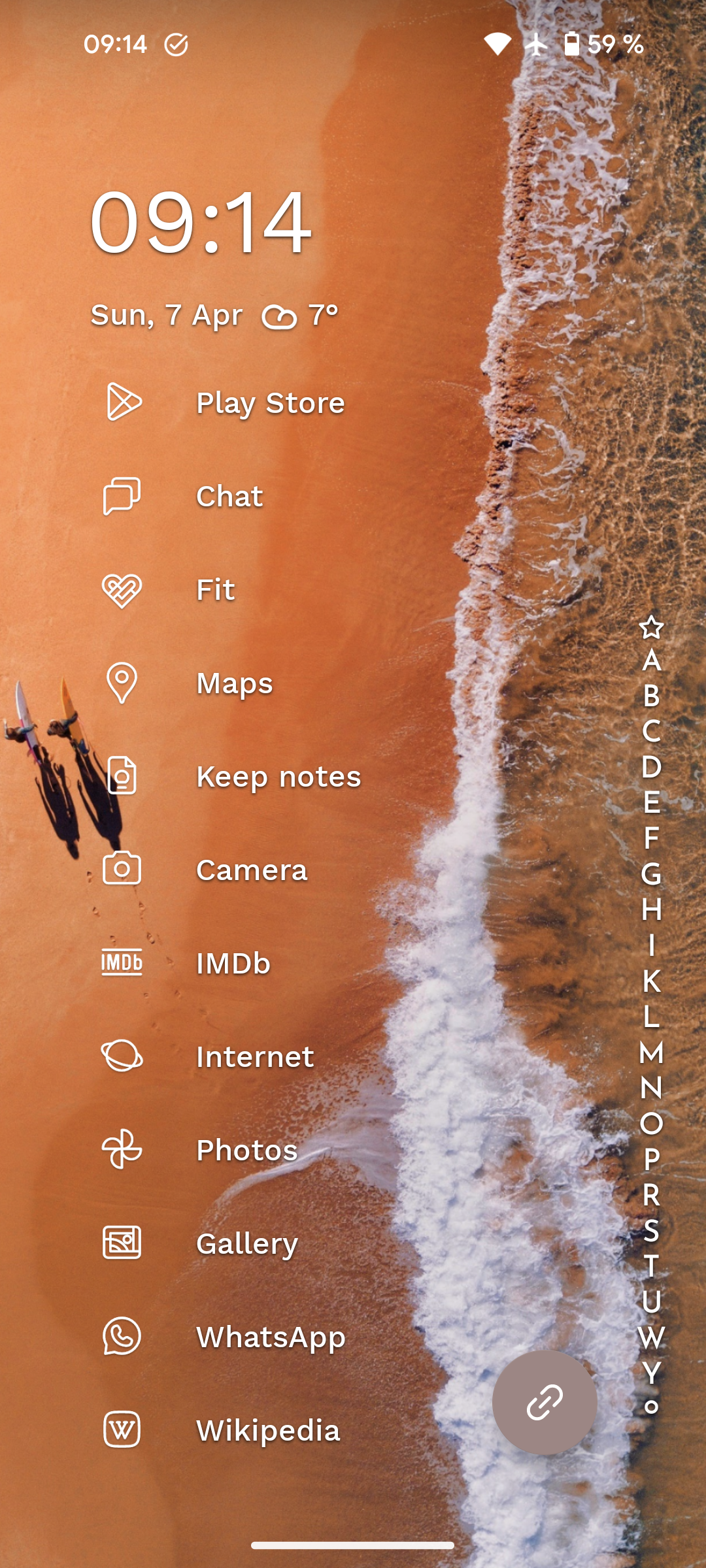Tap the large 09:14 clock widget
The width and height of the screenshot is (706, 1568).
pyautogui.click(x=201, y=222)
